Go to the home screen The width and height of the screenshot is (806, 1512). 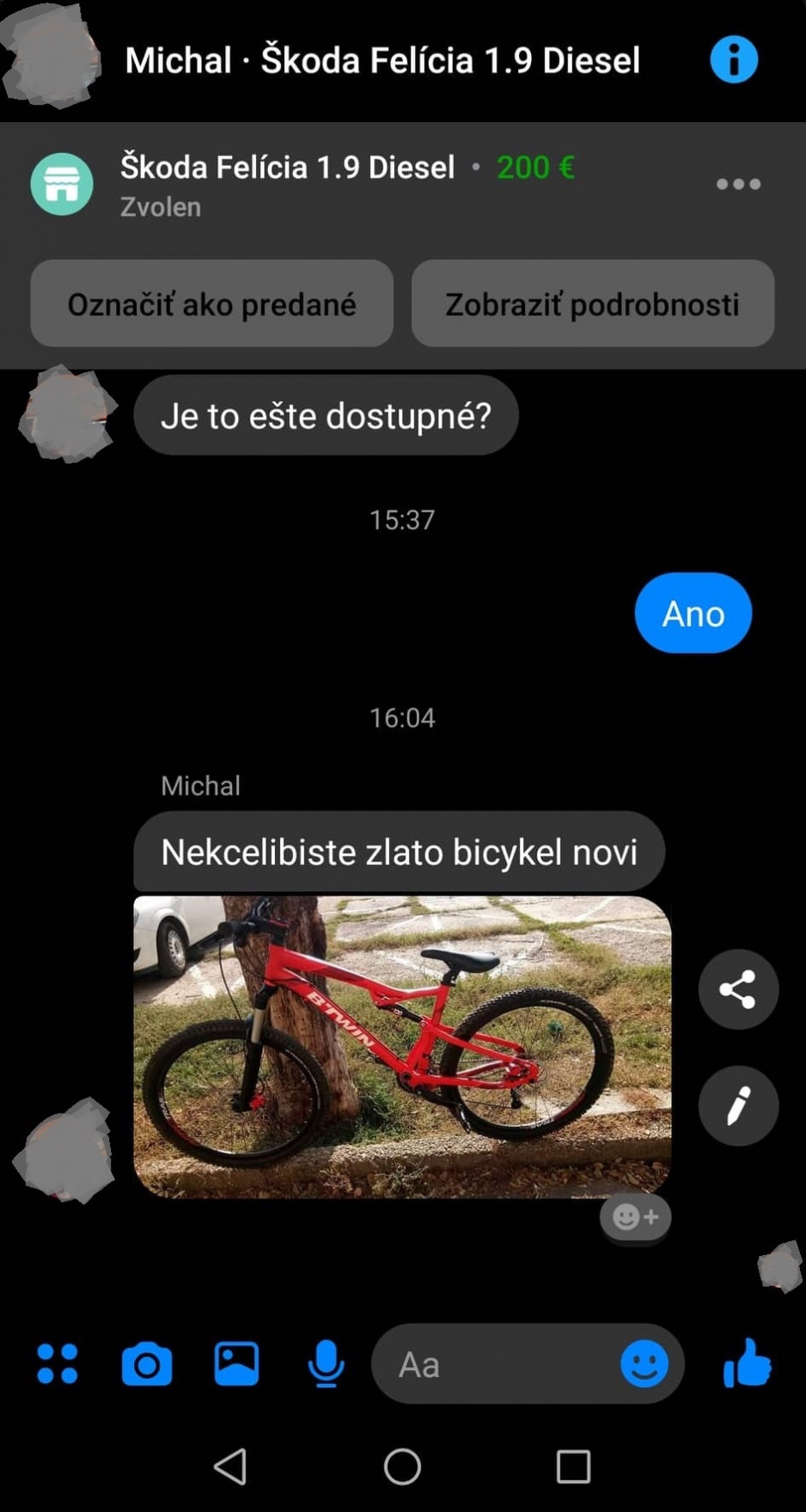(x=402, y=1466)
